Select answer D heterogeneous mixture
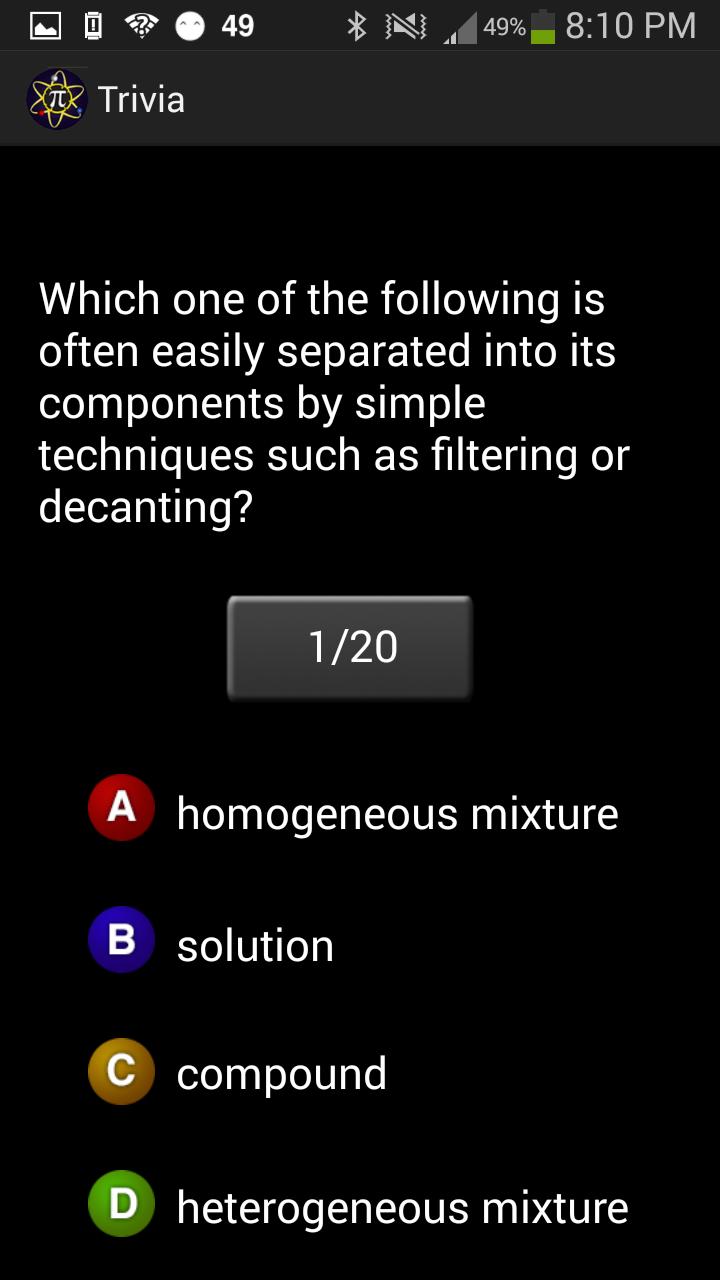The width and height of the screenshot is (720, 1280). click(358, 1206)
